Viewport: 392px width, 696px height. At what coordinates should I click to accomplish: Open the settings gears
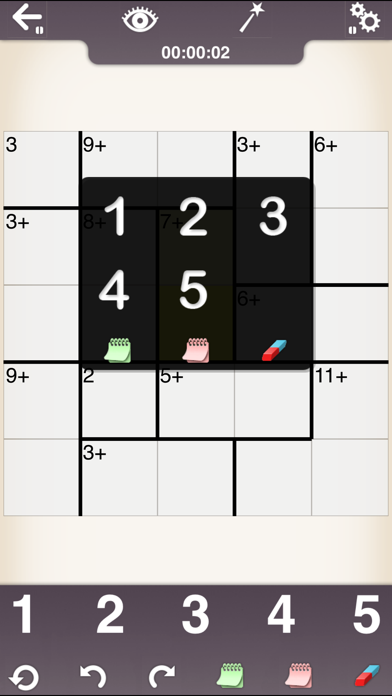(364, 19)
